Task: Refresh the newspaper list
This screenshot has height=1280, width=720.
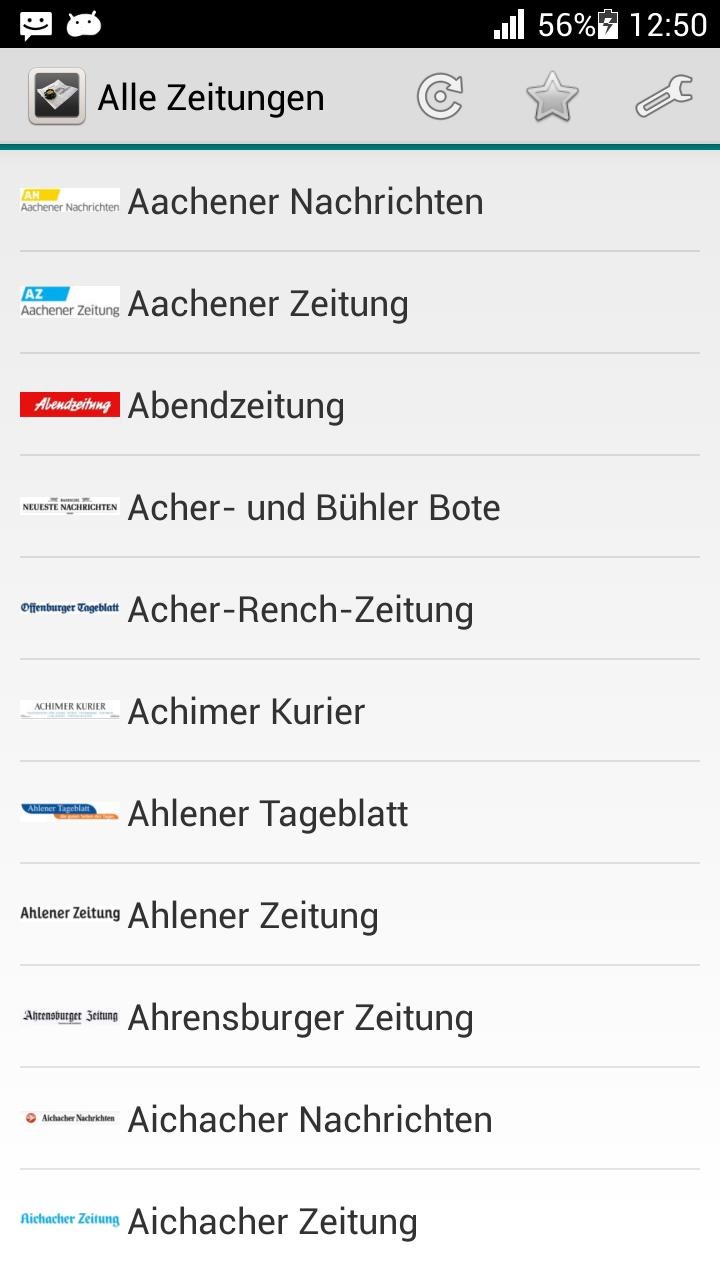Action: point(440,96)
